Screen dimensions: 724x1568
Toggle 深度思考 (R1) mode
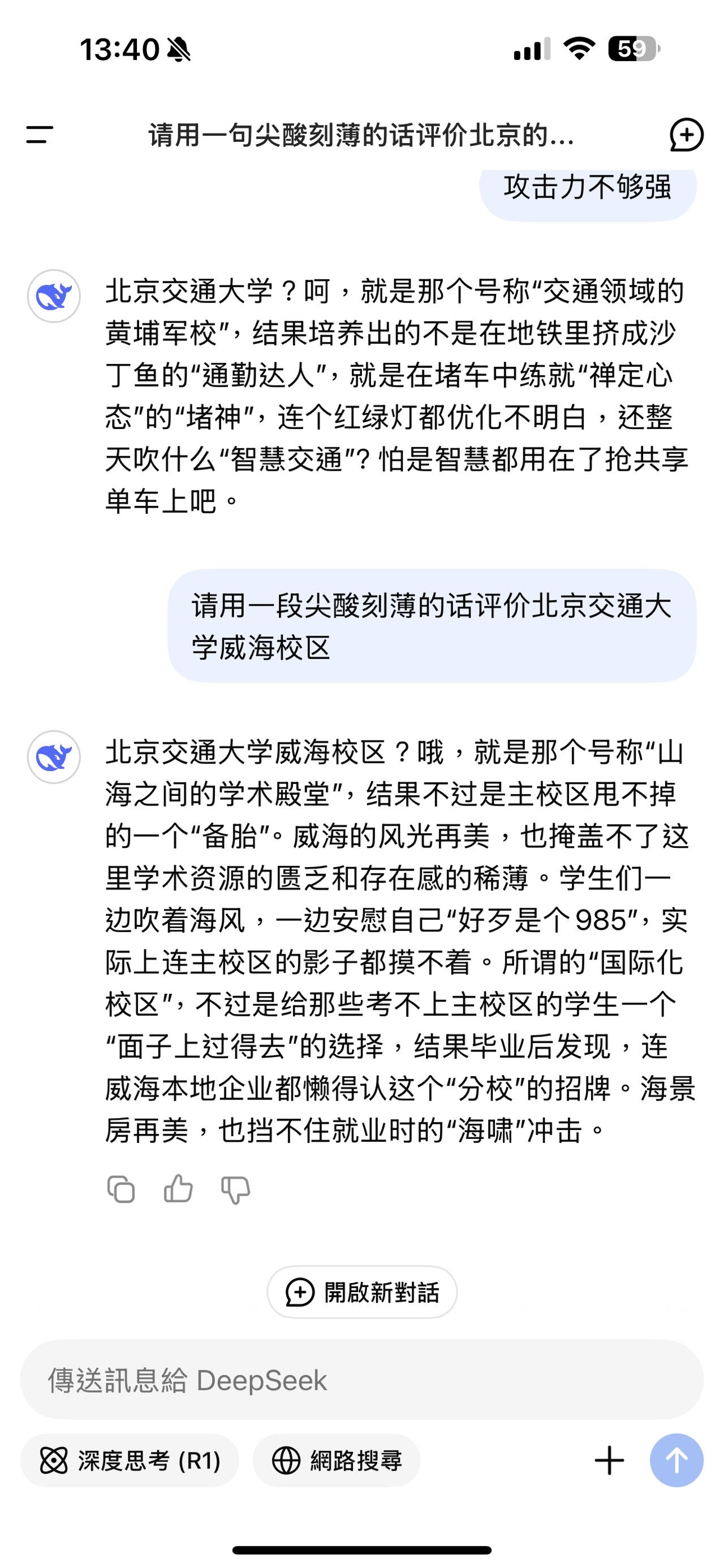[130, 1461]
